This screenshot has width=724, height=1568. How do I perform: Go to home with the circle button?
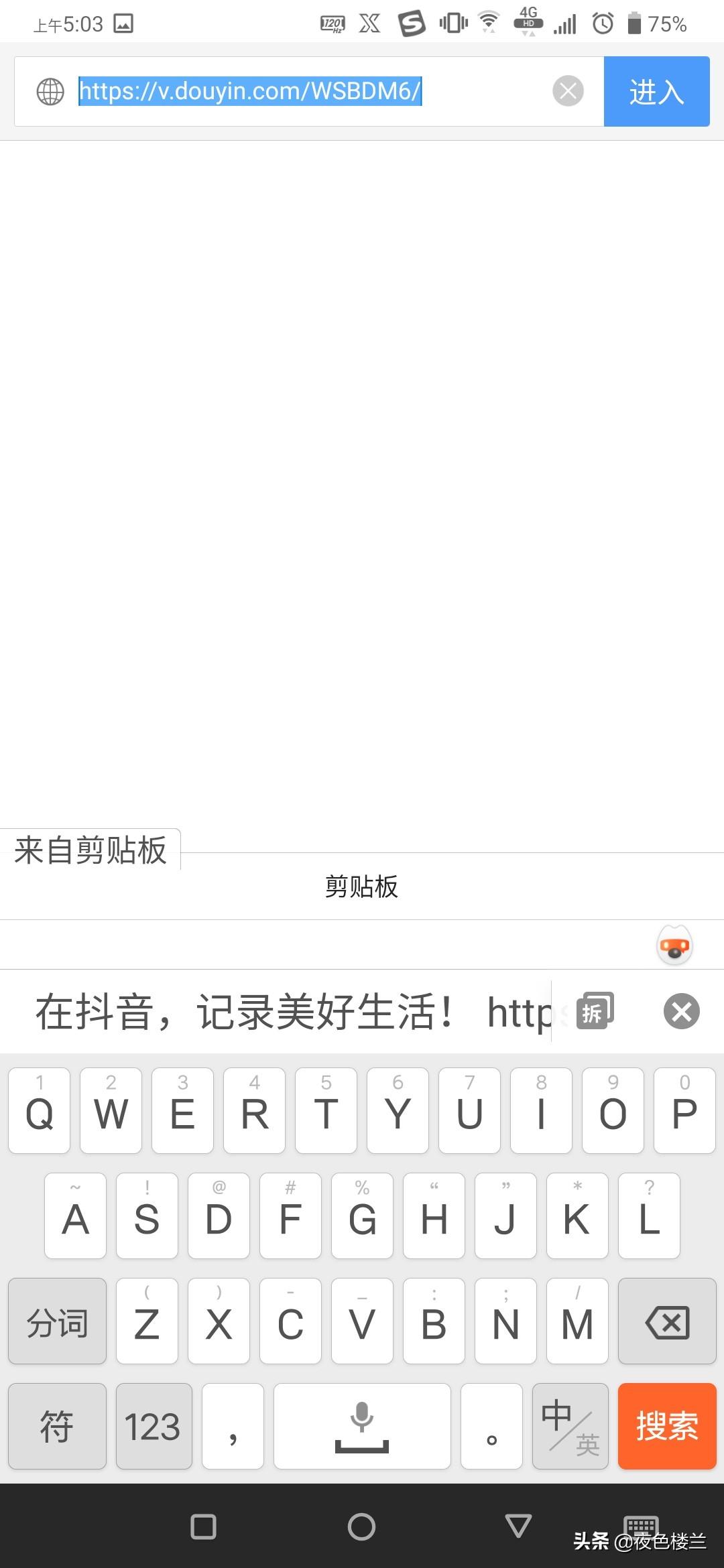pyautogui.click(x=361, y=1526)
